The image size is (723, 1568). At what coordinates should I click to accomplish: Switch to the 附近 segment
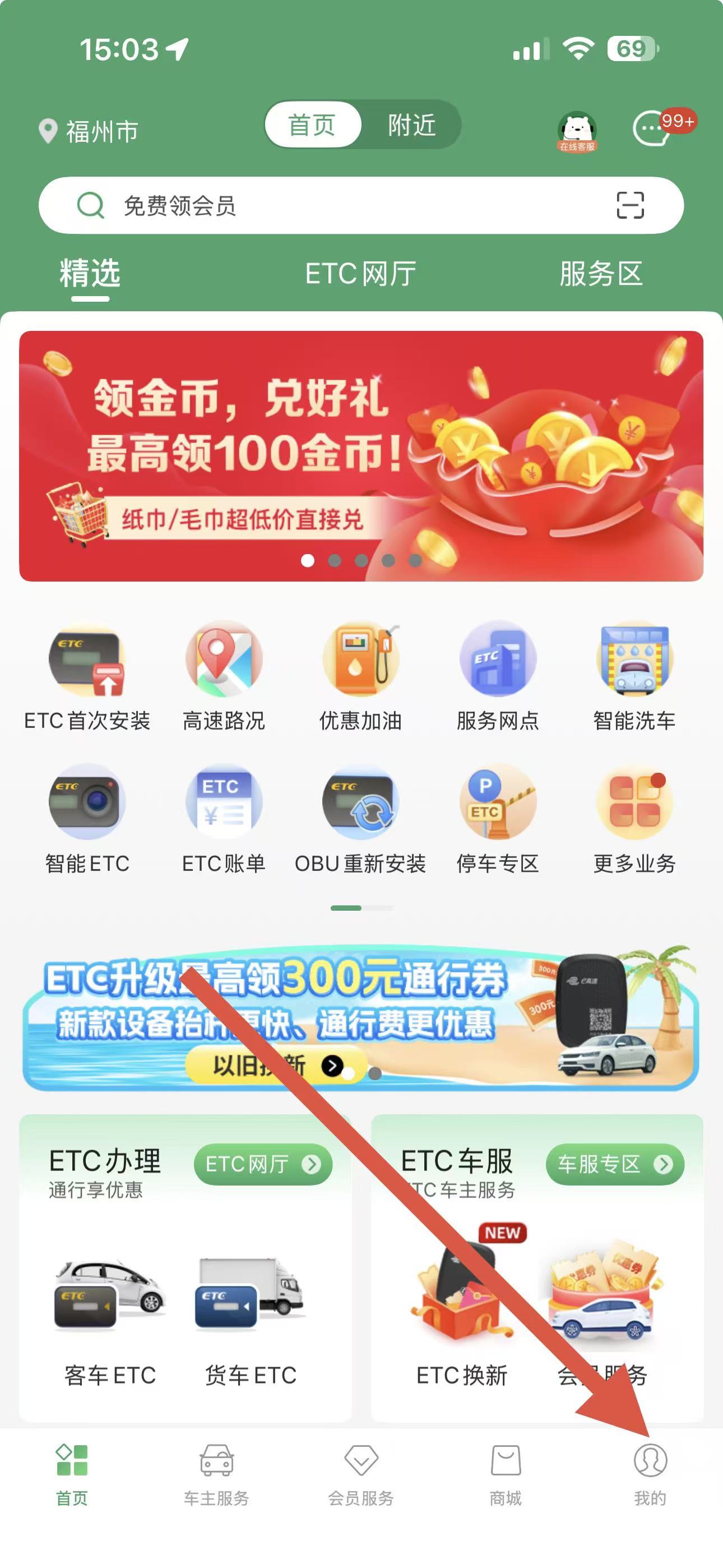click(x=411, y=125)
